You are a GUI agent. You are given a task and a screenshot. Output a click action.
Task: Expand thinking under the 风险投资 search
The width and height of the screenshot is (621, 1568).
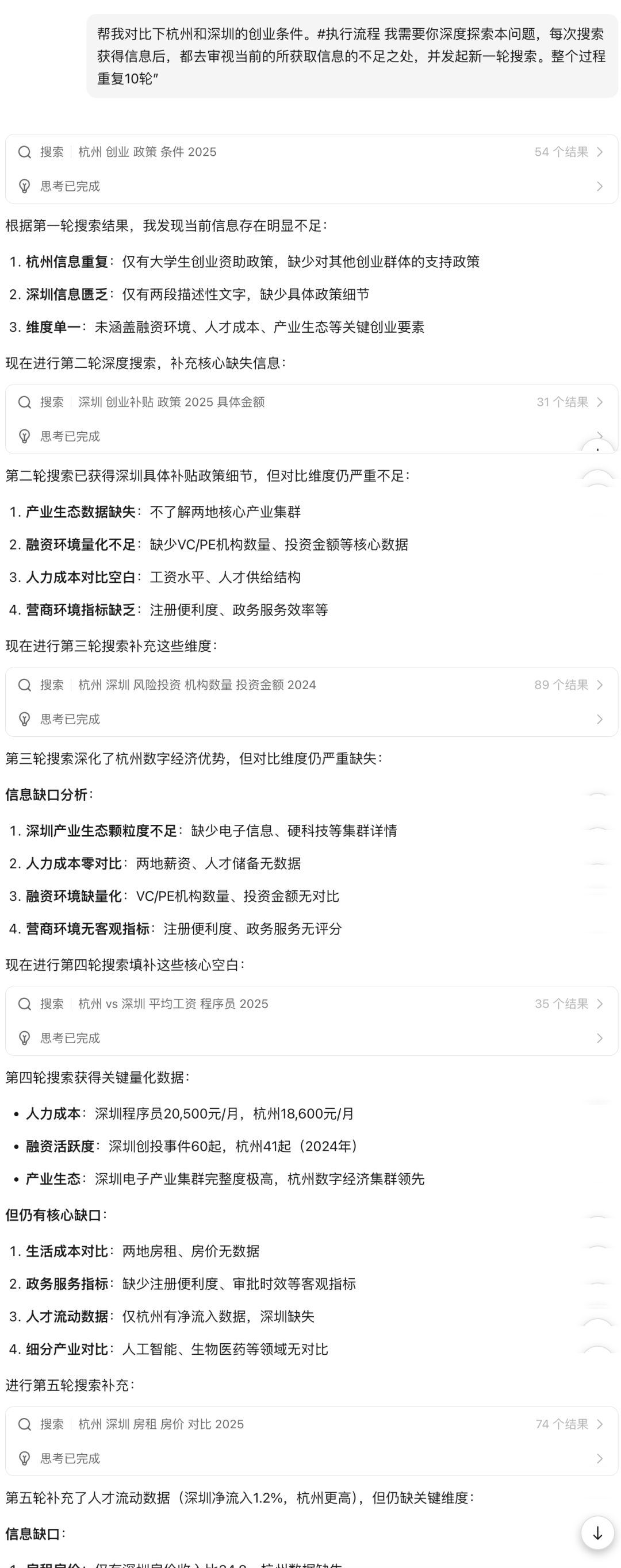pyautogui.click(x=310, y=720)
